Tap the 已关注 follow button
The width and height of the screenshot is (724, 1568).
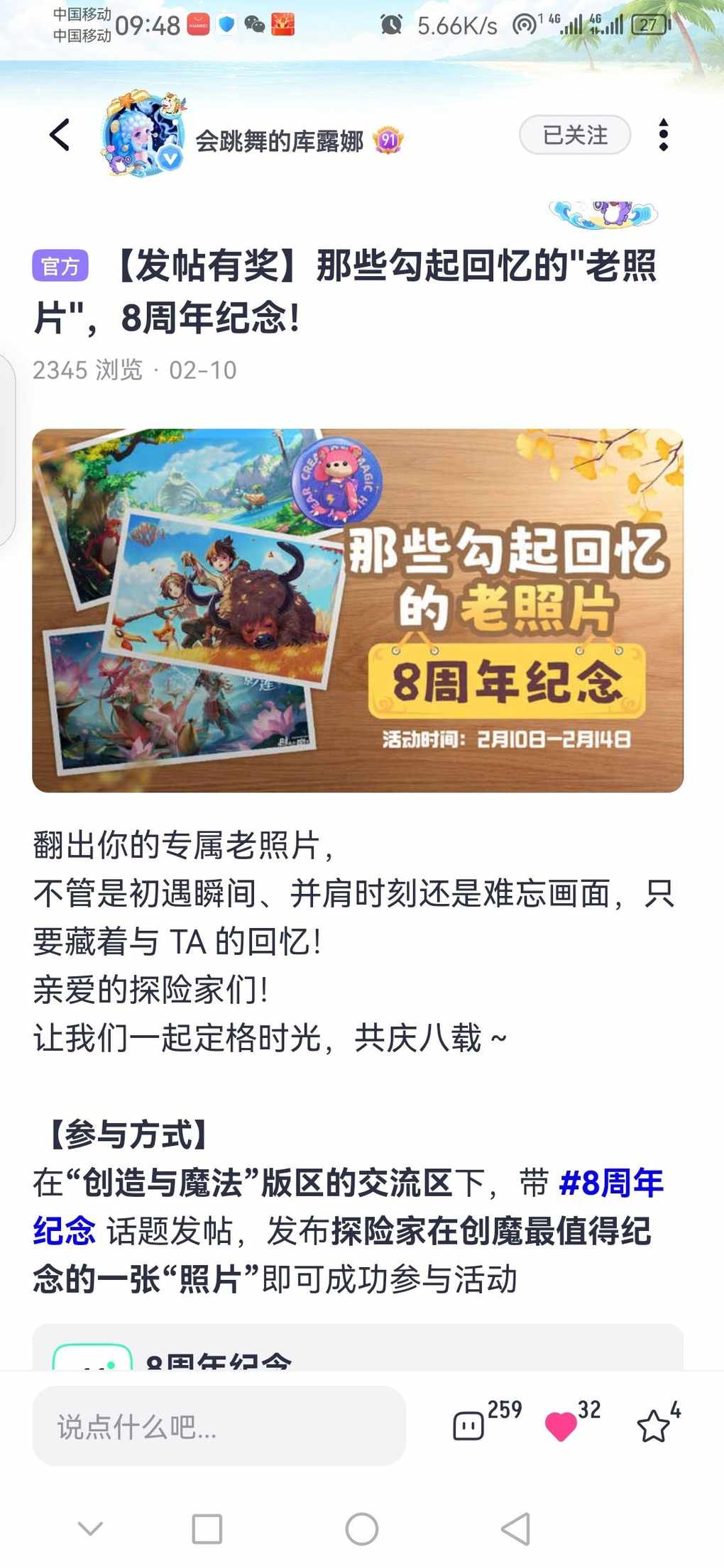(575, 135)
